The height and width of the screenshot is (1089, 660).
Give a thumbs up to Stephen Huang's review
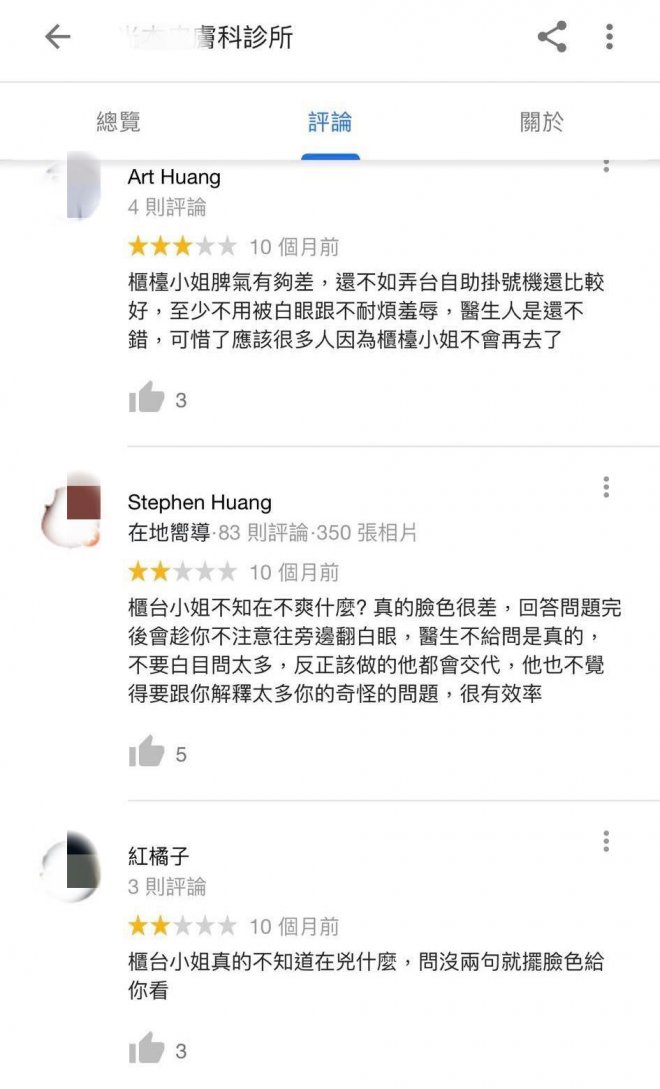146,753
